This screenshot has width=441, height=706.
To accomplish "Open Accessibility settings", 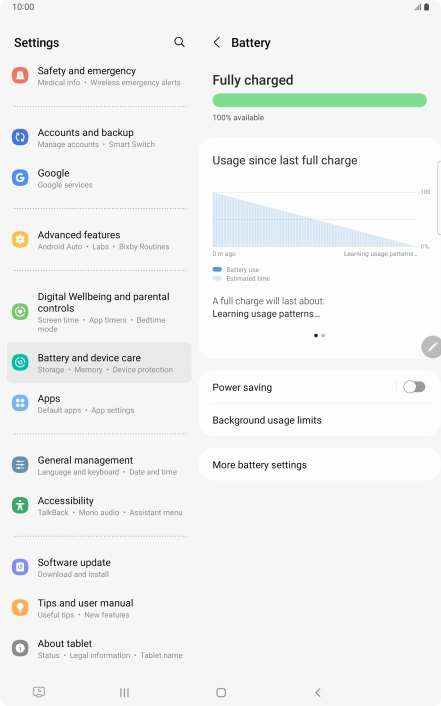I will 99,506.
